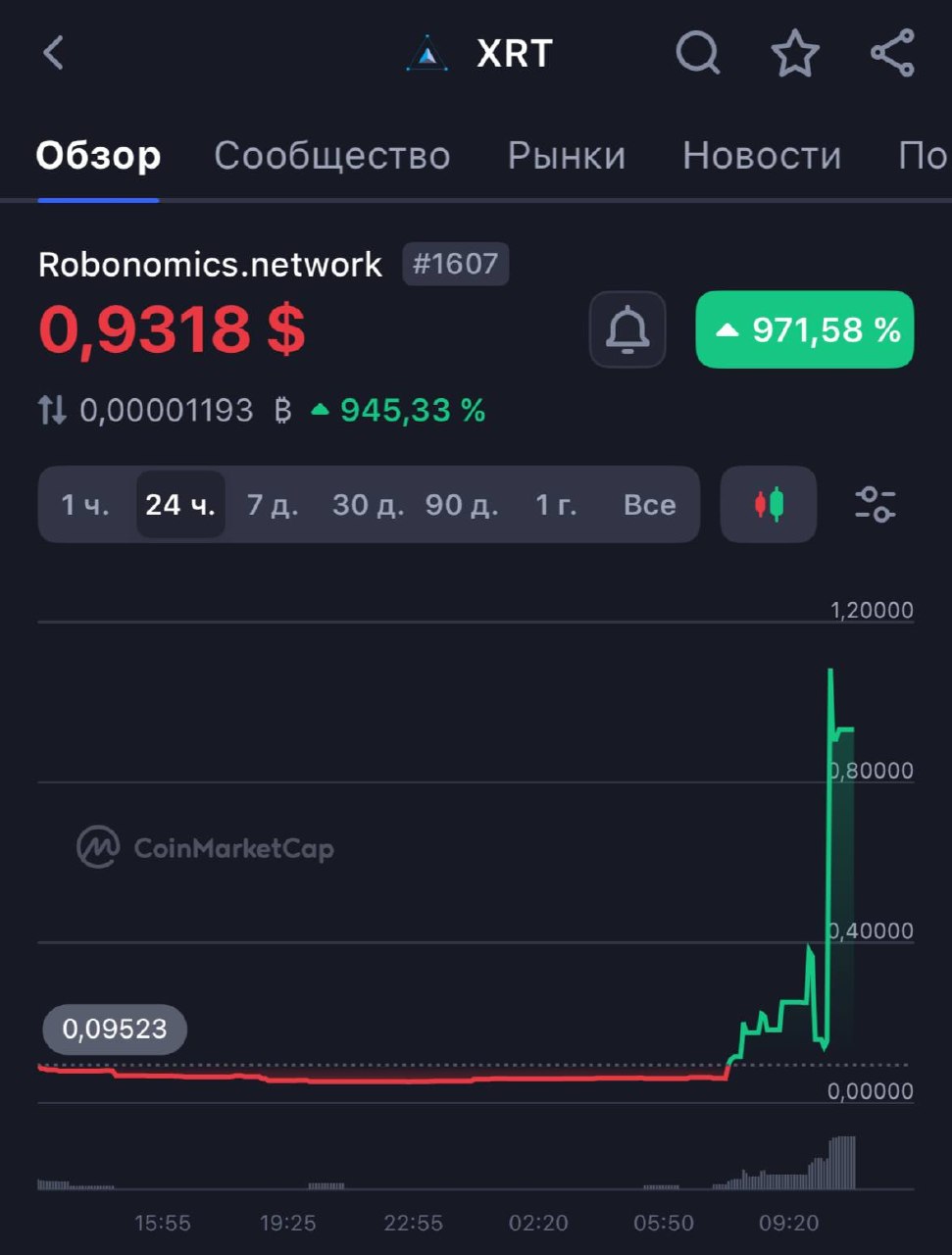Select the 1 г. chart range
The width and height of the screenshot is (952, 1255).
556,505
